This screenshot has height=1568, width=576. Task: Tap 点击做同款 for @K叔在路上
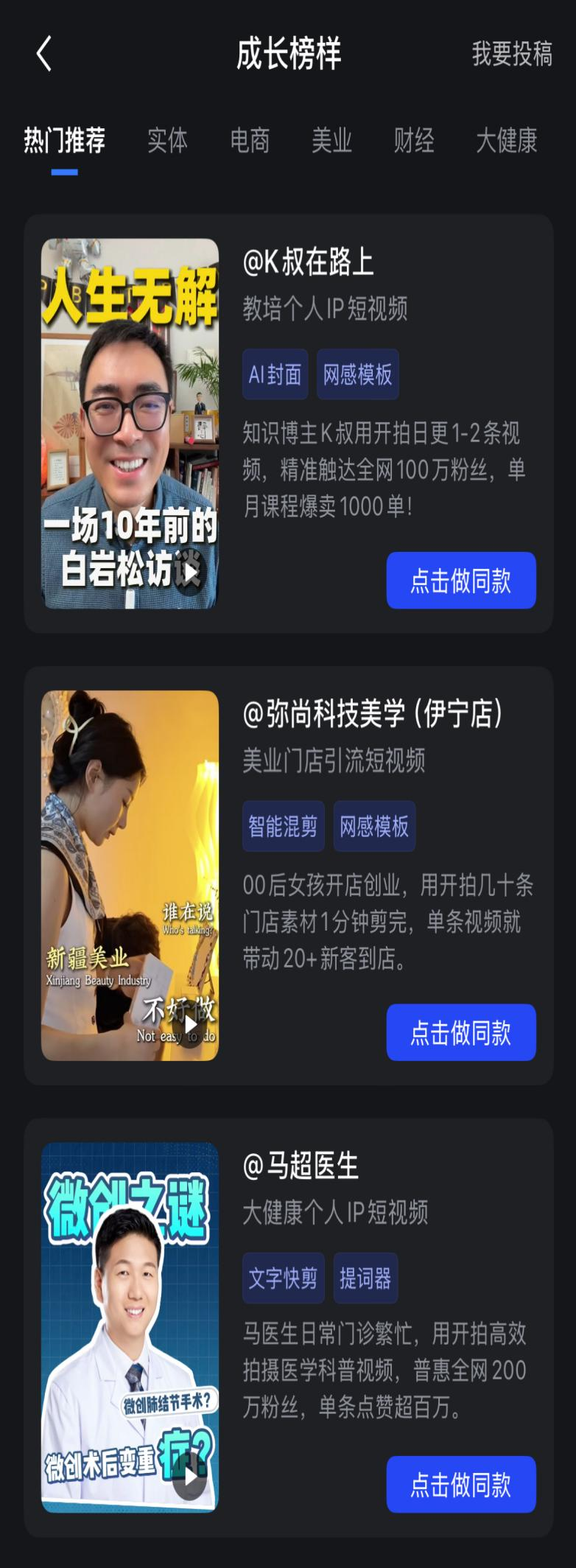pyautogui.click(x=460, y=581)
